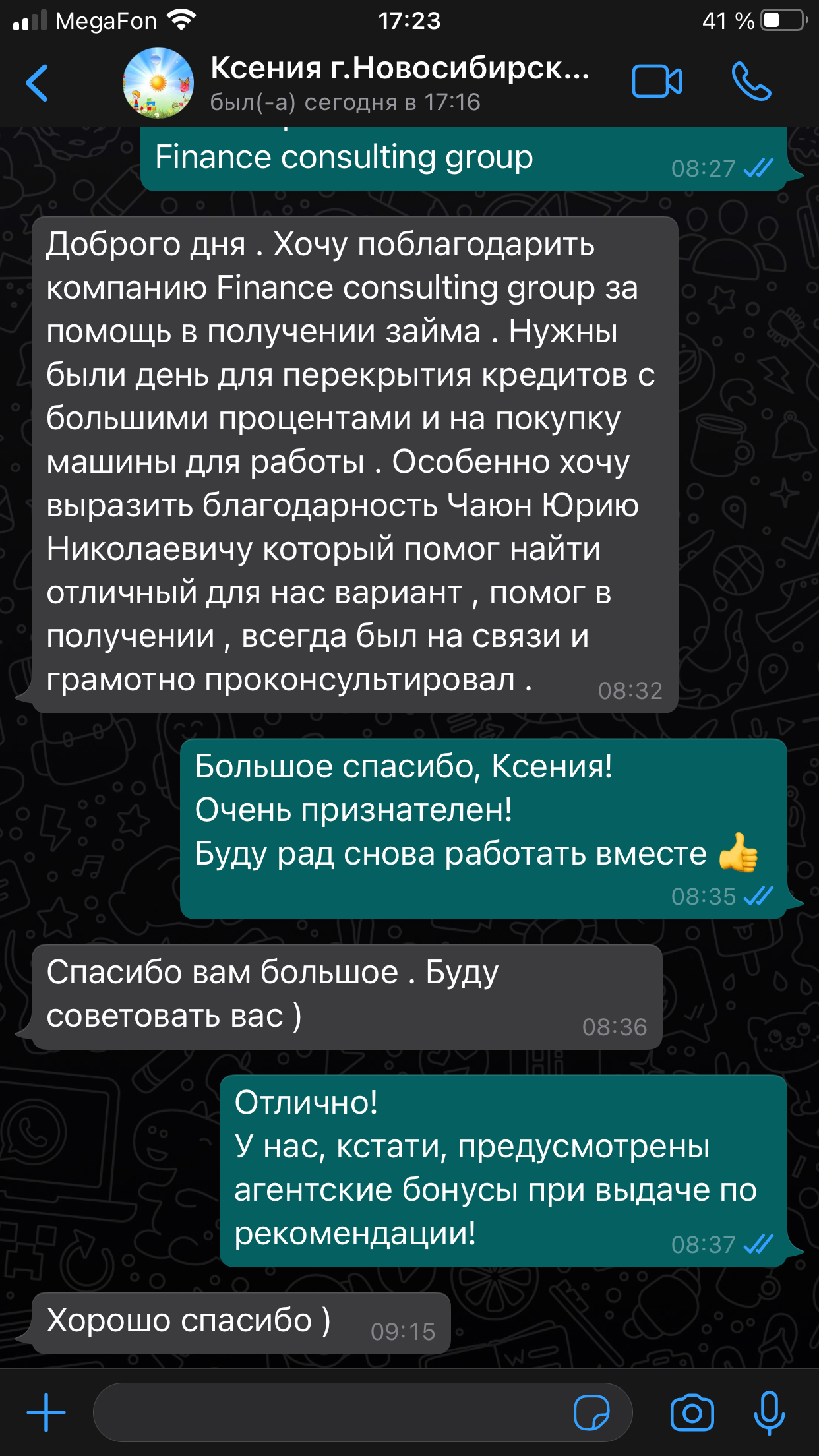The image size is (819, 1456).
Task: Tap the microphone to record a voice message
Action: click(x=769, y=1412)
